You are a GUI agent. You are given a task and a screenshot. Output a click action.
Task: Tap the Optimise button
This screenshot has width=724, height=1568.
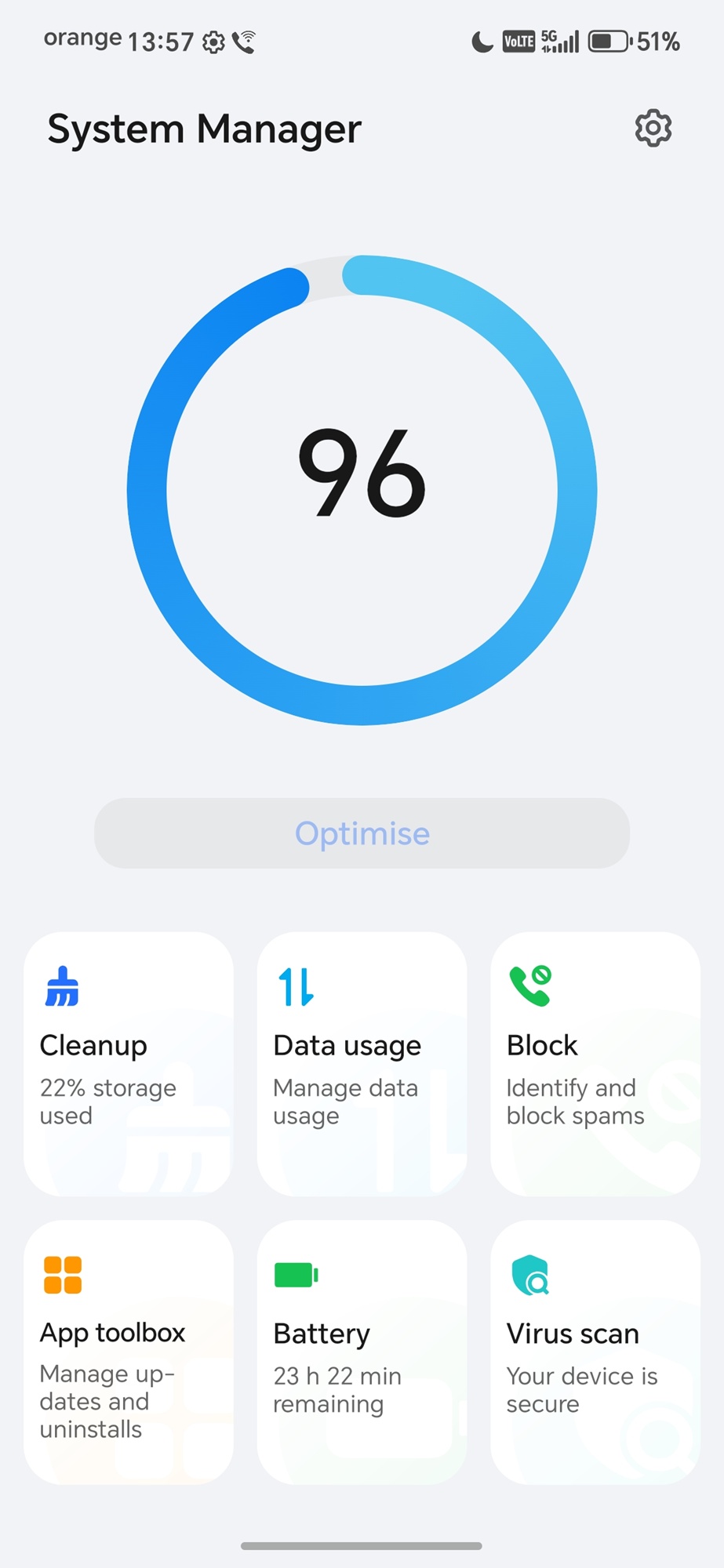tap(362, 833)
